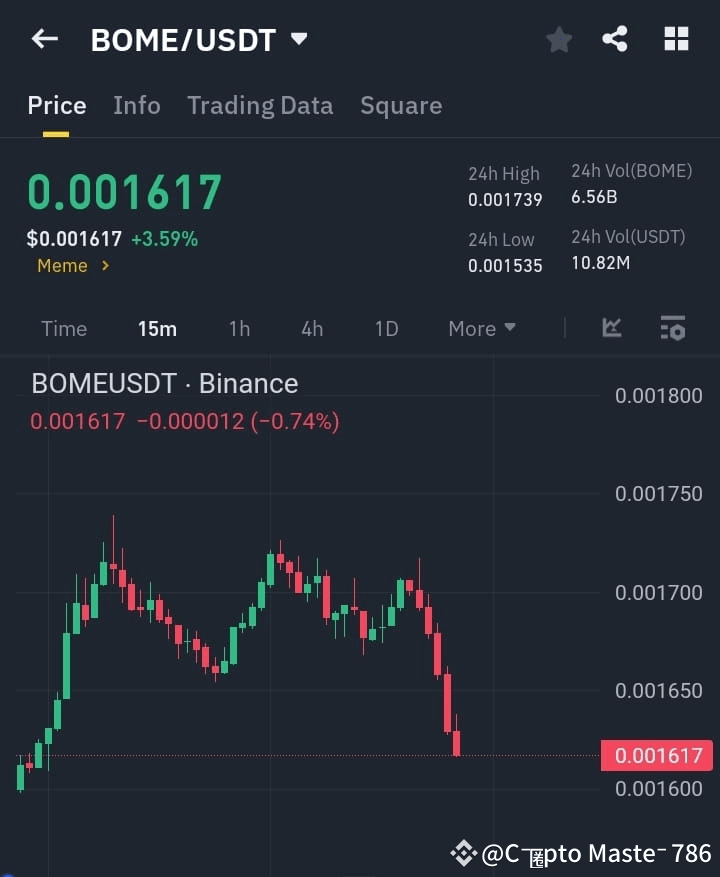
Task: Open chart indicators via the line-chart icon
Action: click(x=611, y=328)
